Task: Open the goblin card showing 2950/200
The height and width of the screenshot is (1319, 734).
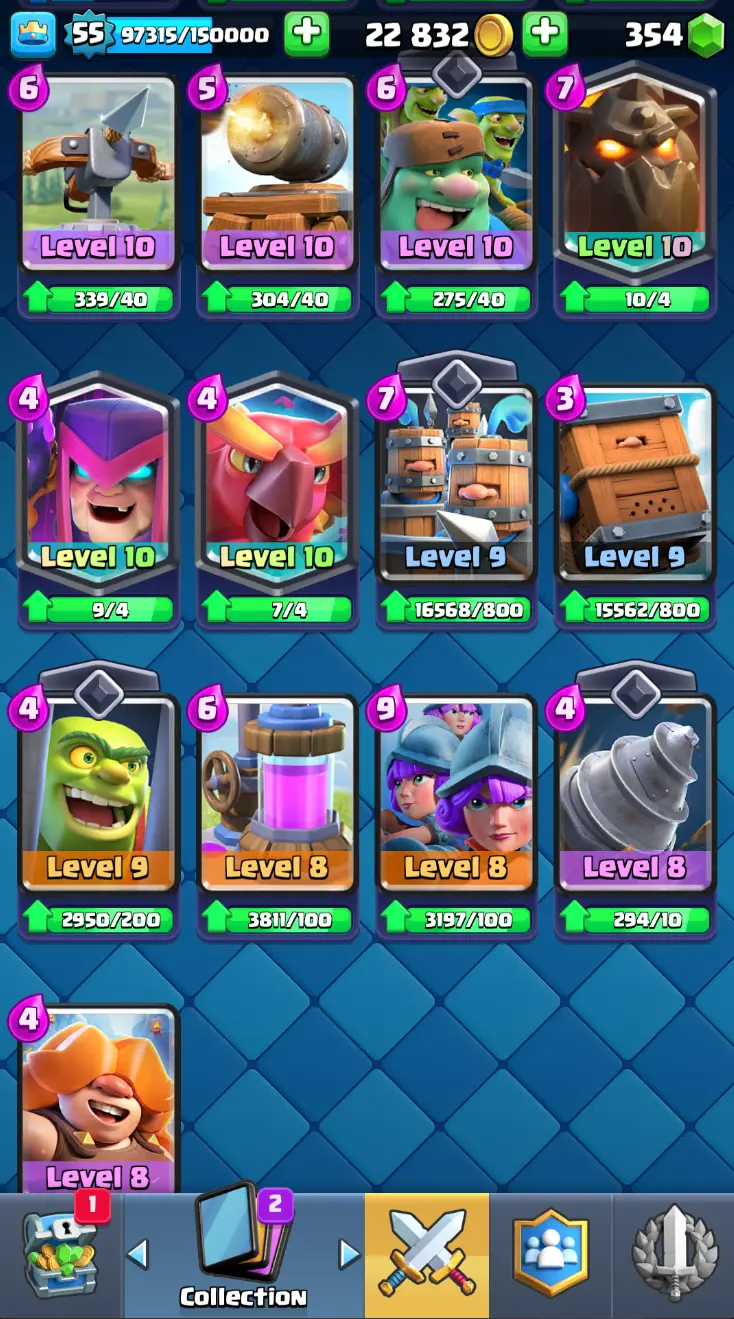Action: [x=98, y=800]
